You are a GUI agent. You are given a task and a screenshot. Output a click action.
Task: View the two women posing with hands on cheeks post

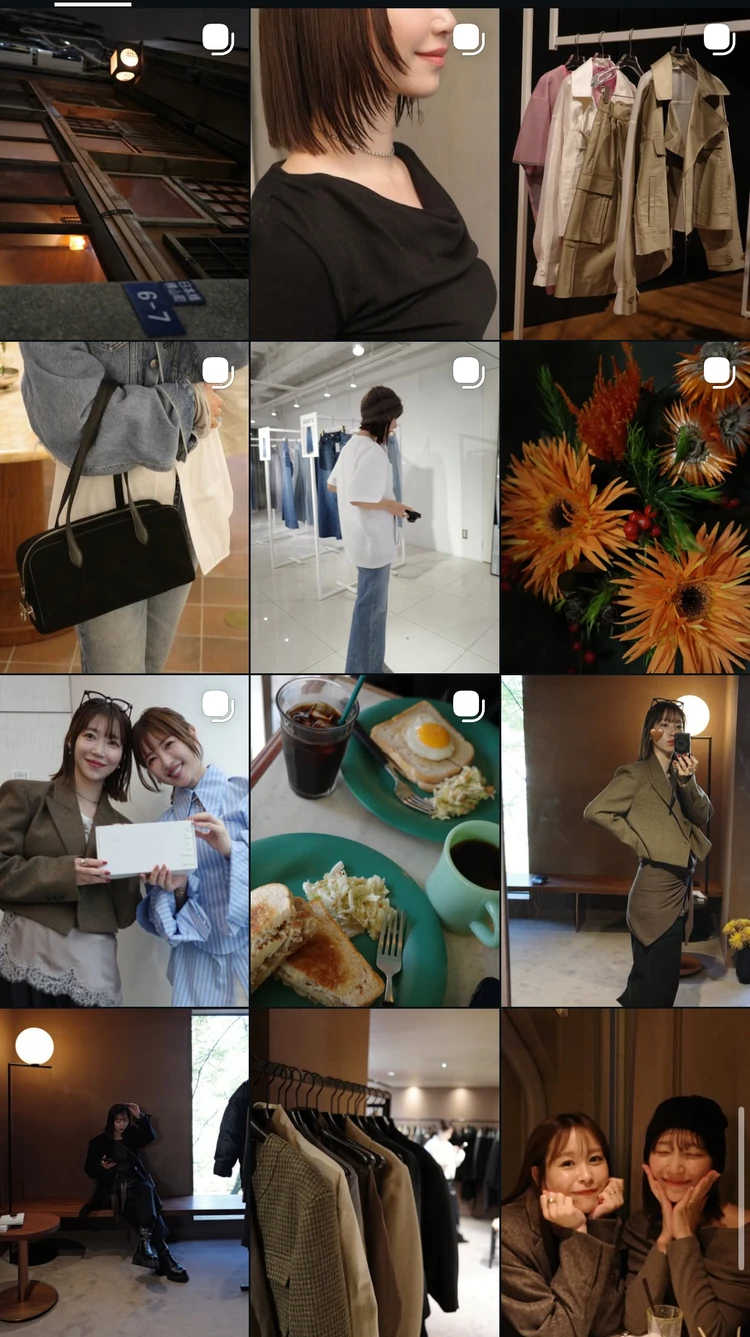625,1172
